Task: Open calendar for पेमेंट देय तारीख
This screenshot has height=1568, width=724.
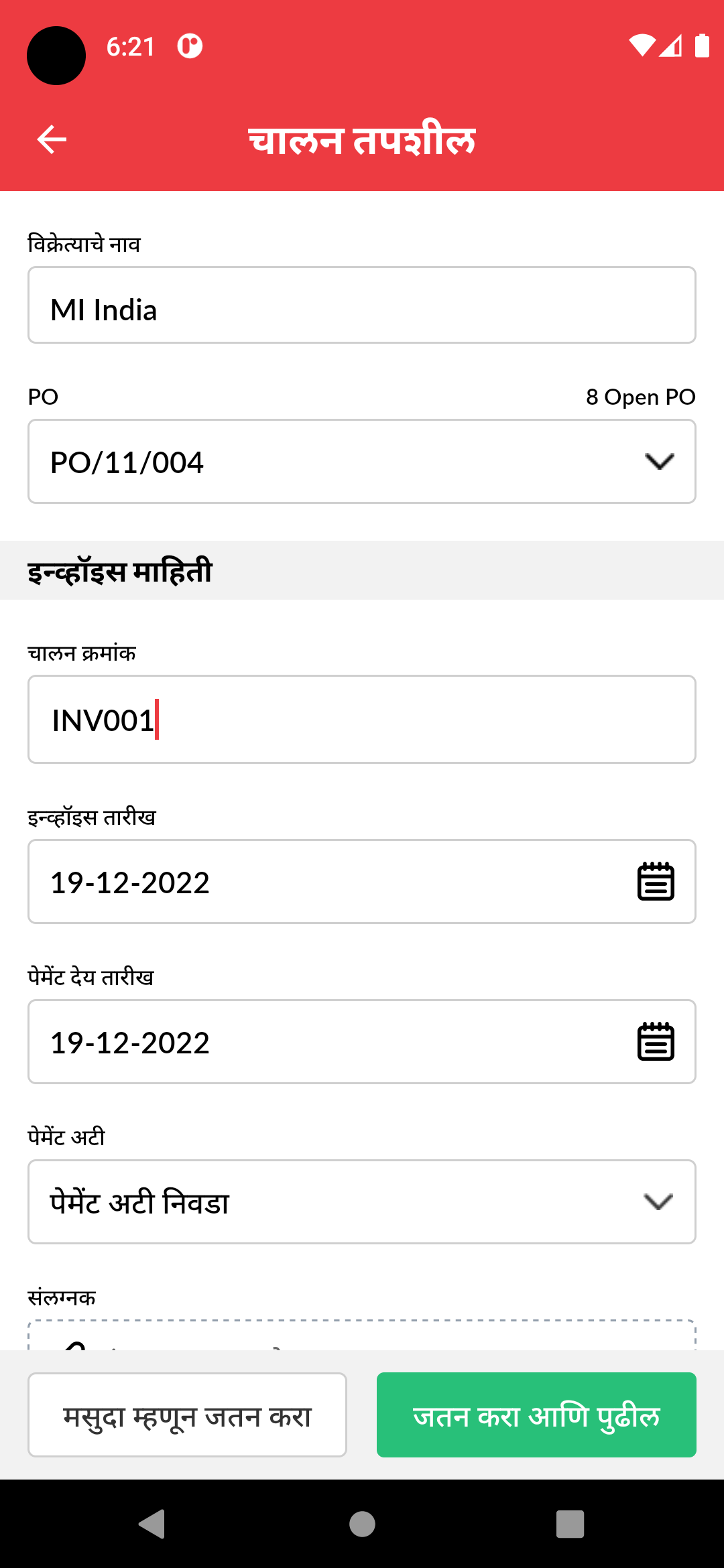Action: (x=655, y=1042)
